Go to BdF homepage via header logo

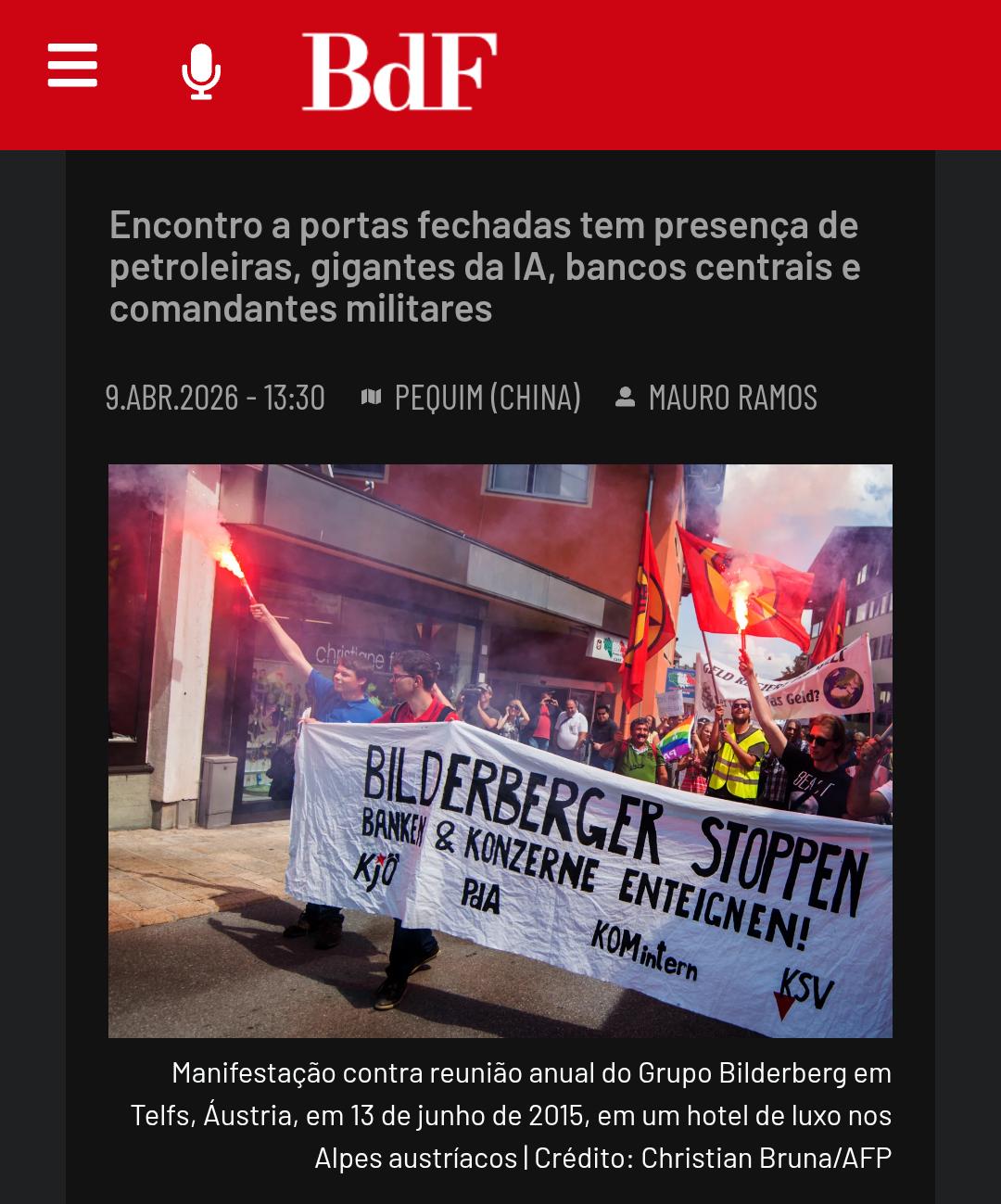[x=399, y=71]
